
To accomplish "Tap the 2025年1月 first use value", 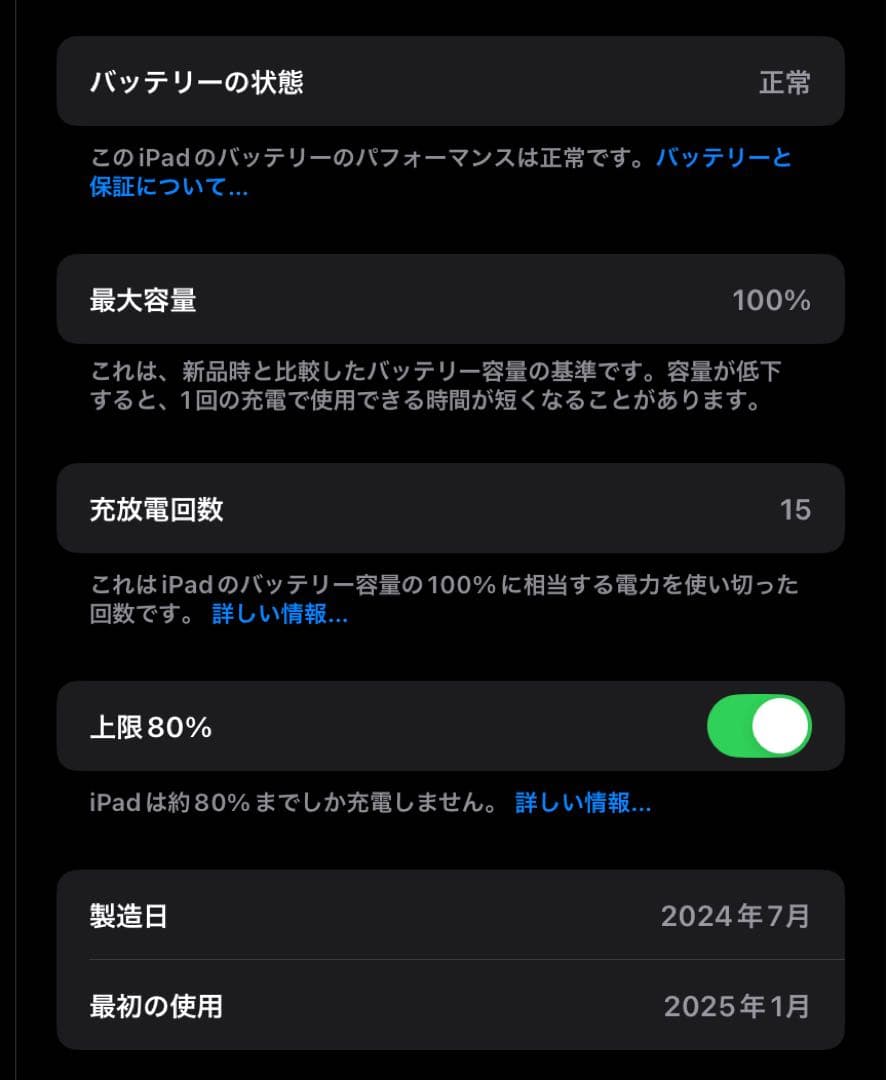I will coord(737,1006).
